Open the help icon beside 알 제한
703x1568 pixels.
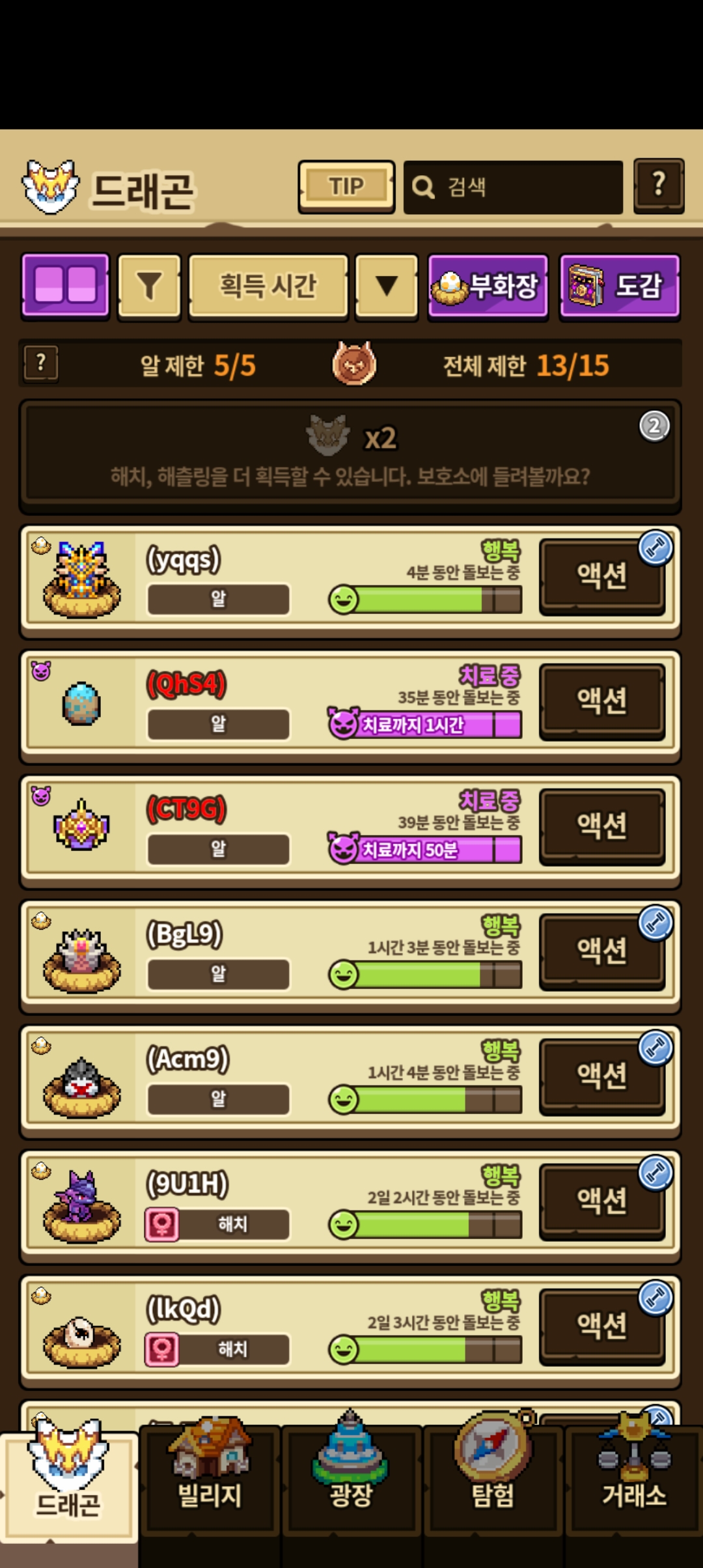click(41, 363)
